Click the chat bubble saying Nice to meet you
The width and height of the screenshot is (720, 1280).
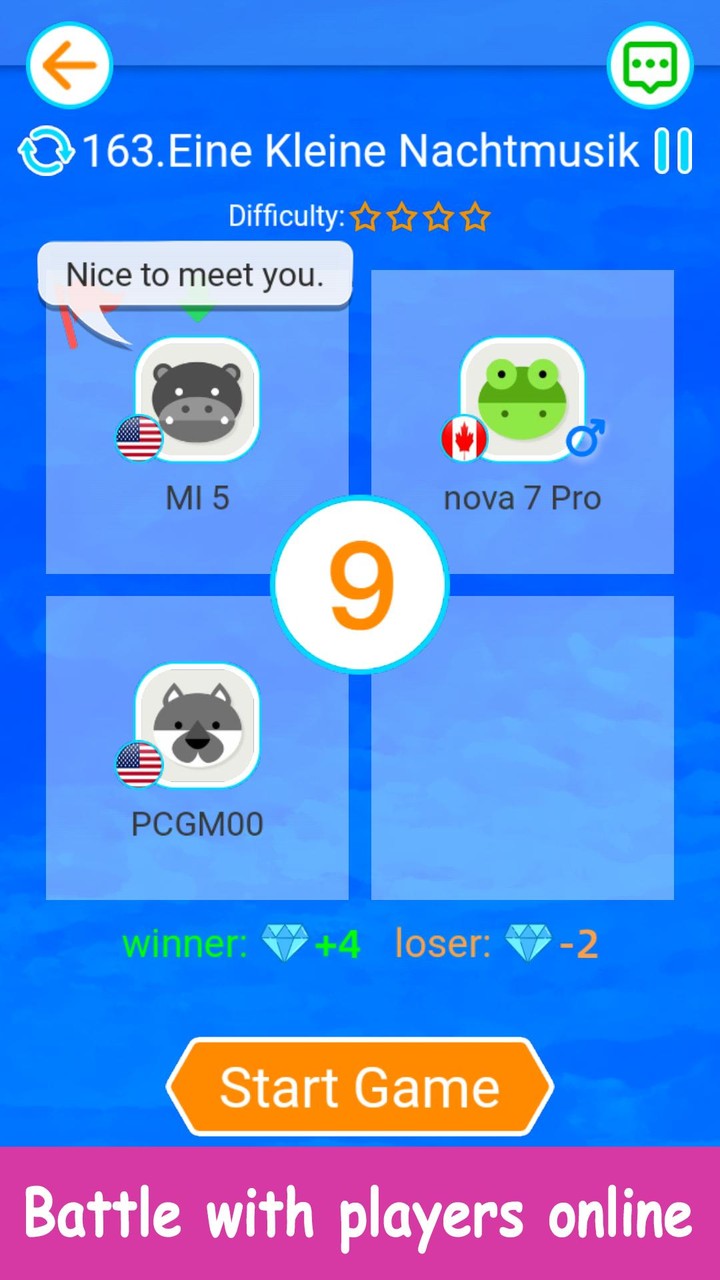click(196, 275)
